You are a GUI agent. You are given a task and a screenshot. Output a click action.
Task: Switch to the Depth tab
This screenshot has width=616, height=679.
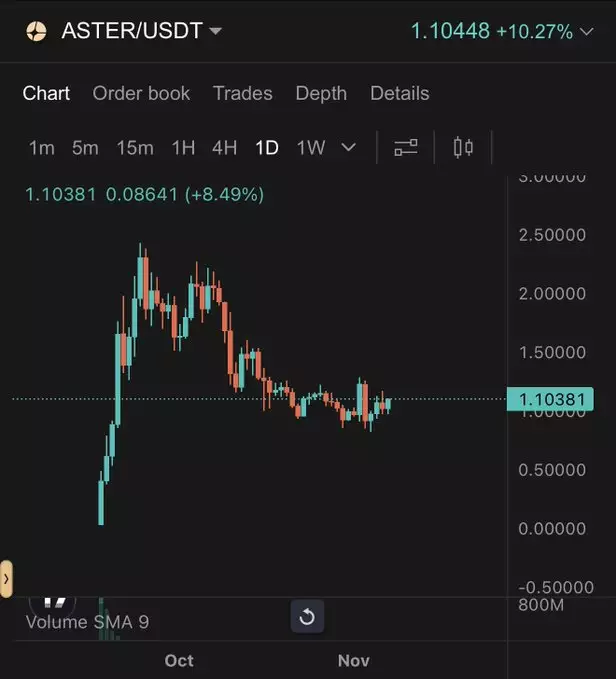[x=321, y=93]
